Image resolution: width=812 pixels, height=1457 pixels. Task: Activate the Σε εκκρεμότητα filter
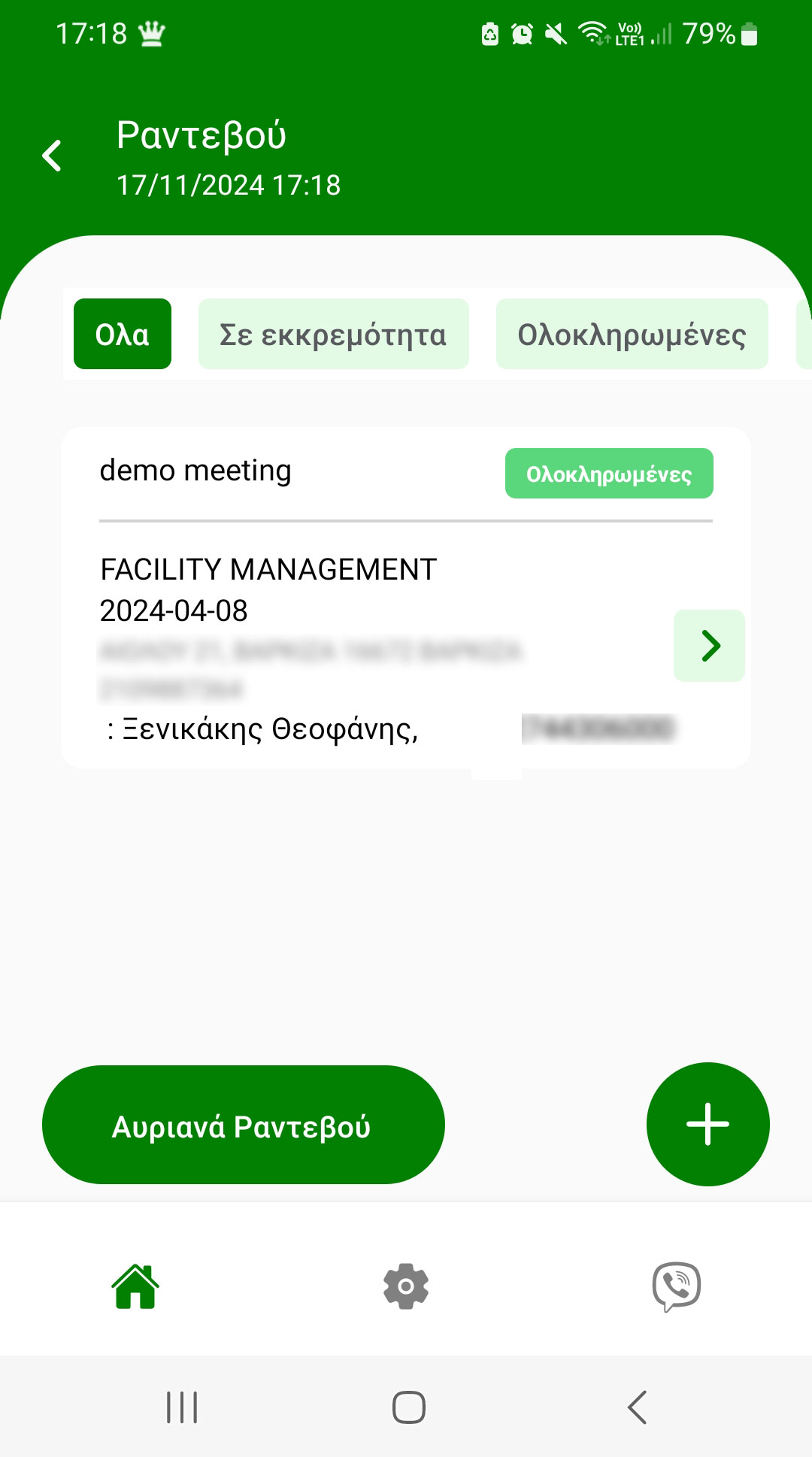coord(333,333)
